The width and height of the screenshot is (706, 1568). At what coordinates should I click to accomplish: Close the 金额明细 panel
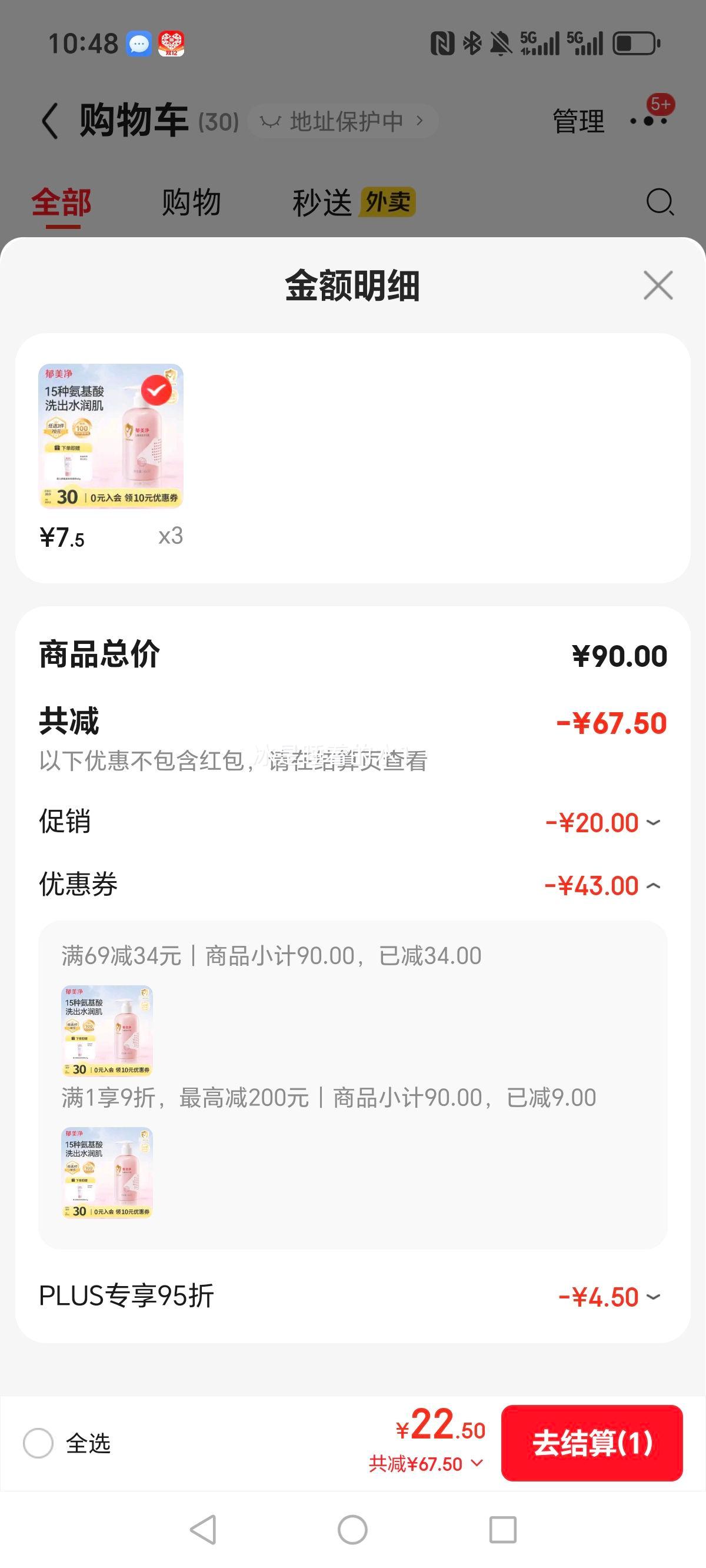[x=658, y=285]
